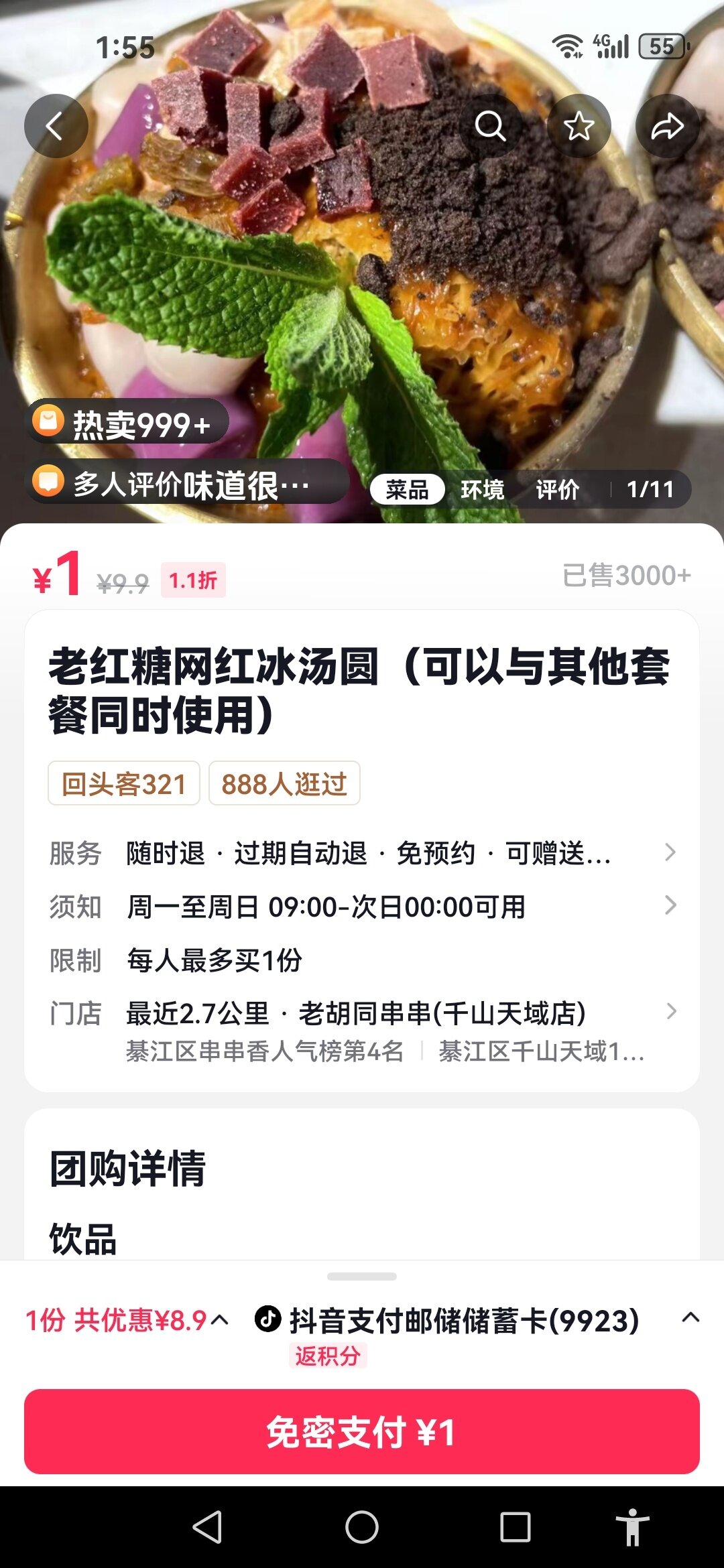Open the 多人评价味道很… review tag
The height and width of the screenshot is (1568, 724).
click(x=188, y=482)
